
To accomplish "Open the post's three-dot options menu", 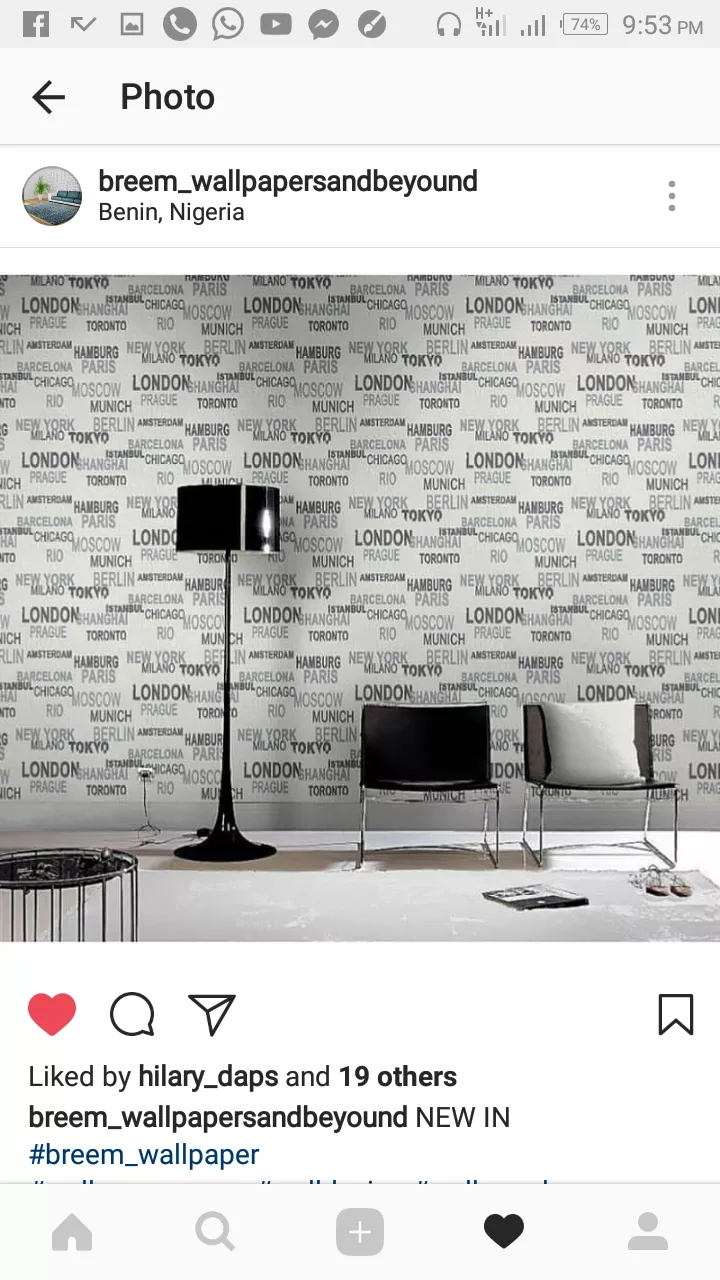I will [671, 196].
